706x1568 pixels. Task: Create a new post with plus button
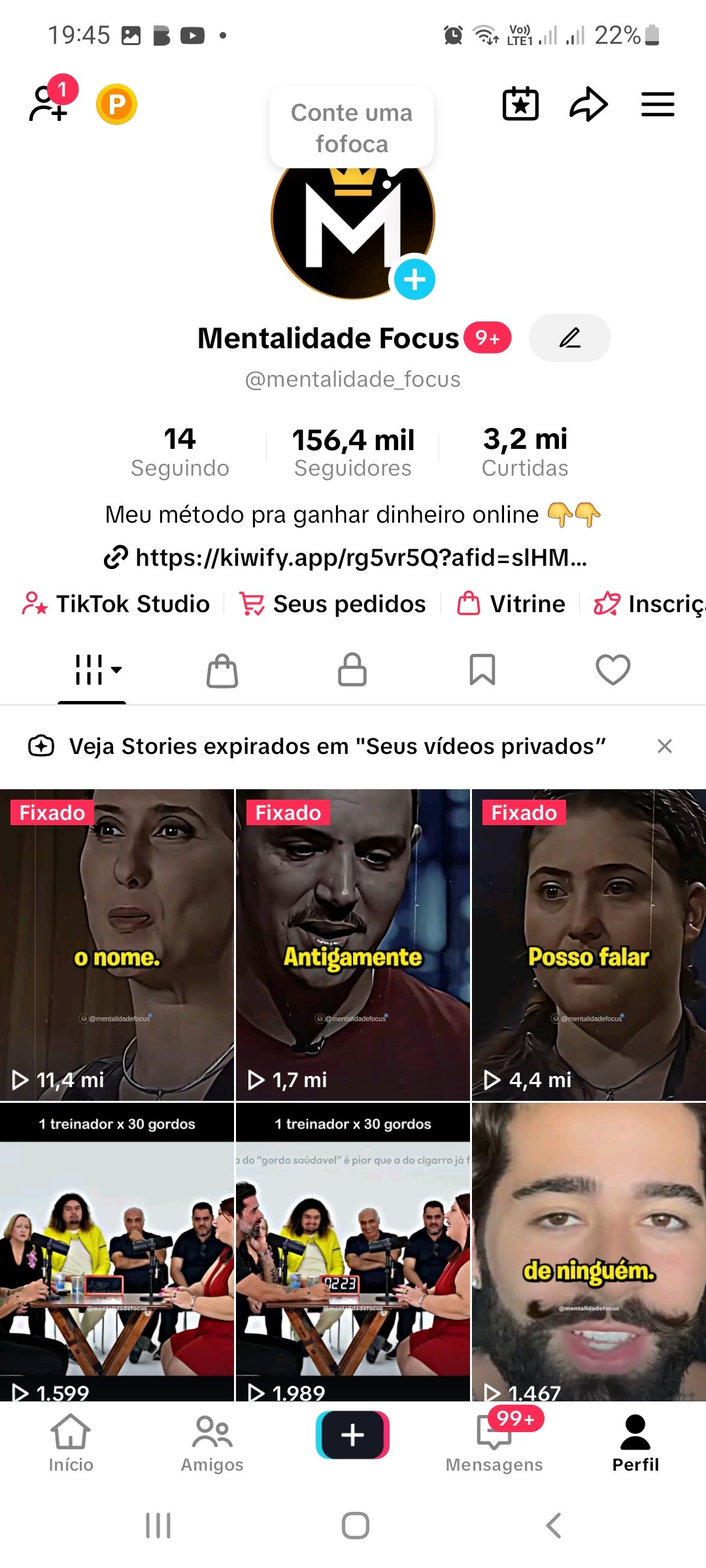tap(352, 1435)
